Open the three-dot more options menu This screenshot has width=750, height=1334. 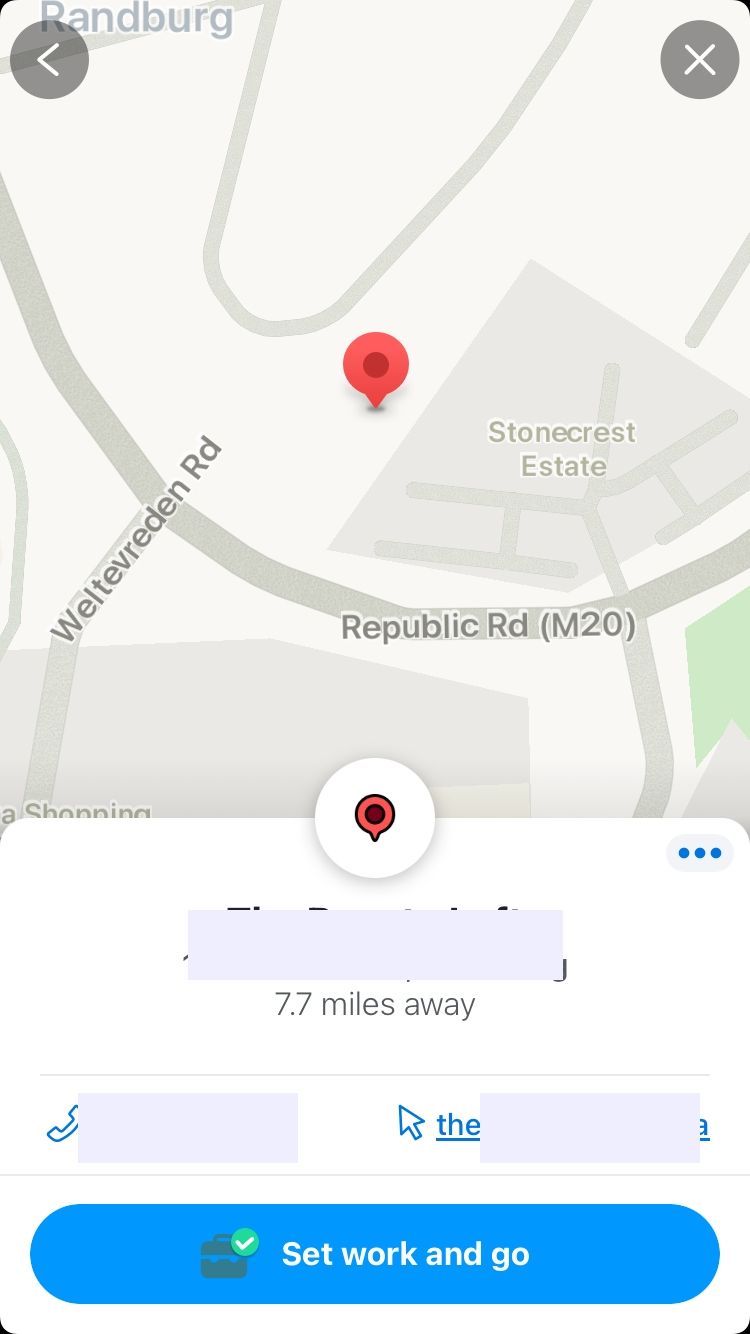coord(699,852)
